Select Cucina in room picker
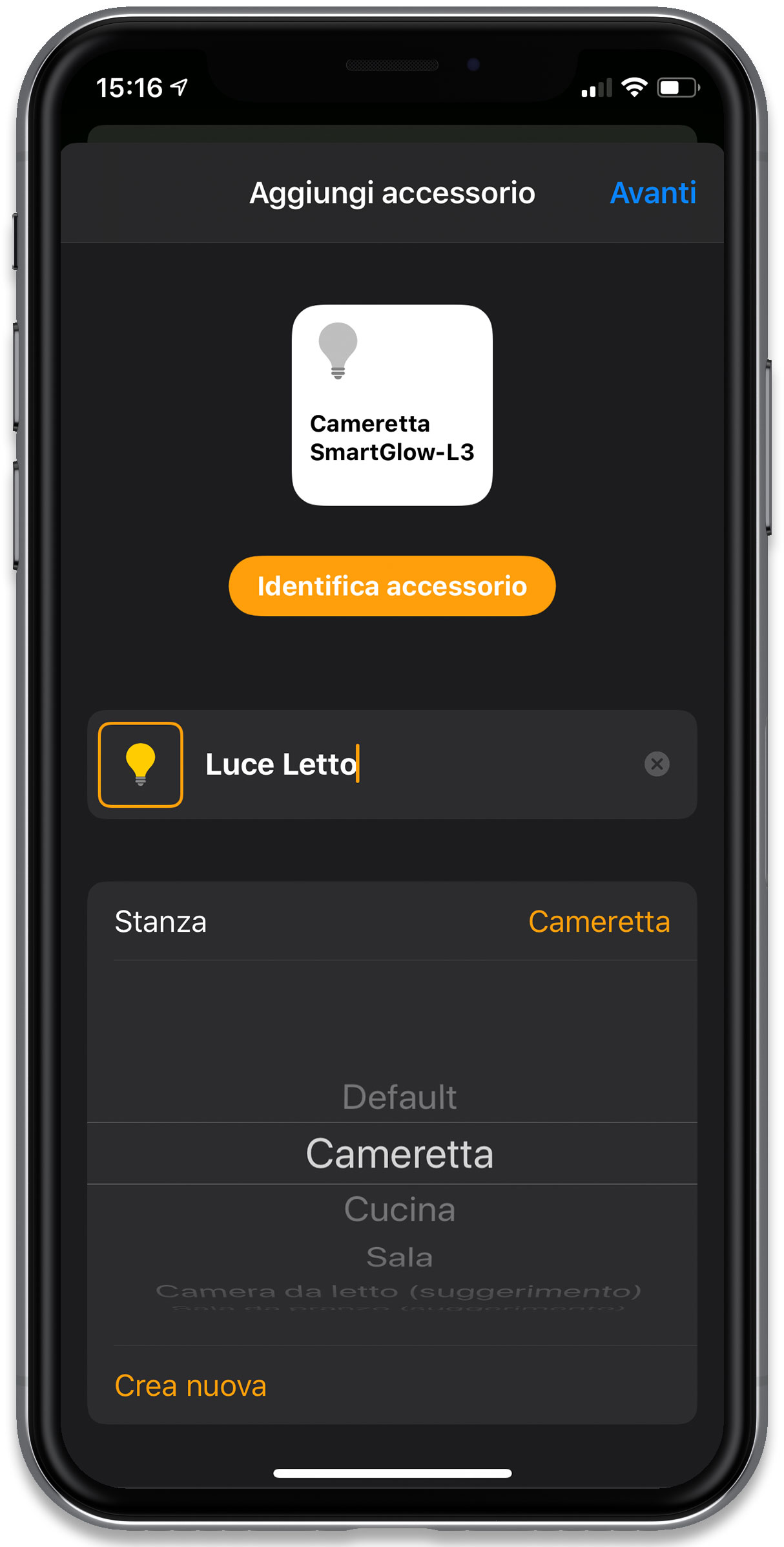This screenshot has height=1547, width=784. tap(399, 1209)
